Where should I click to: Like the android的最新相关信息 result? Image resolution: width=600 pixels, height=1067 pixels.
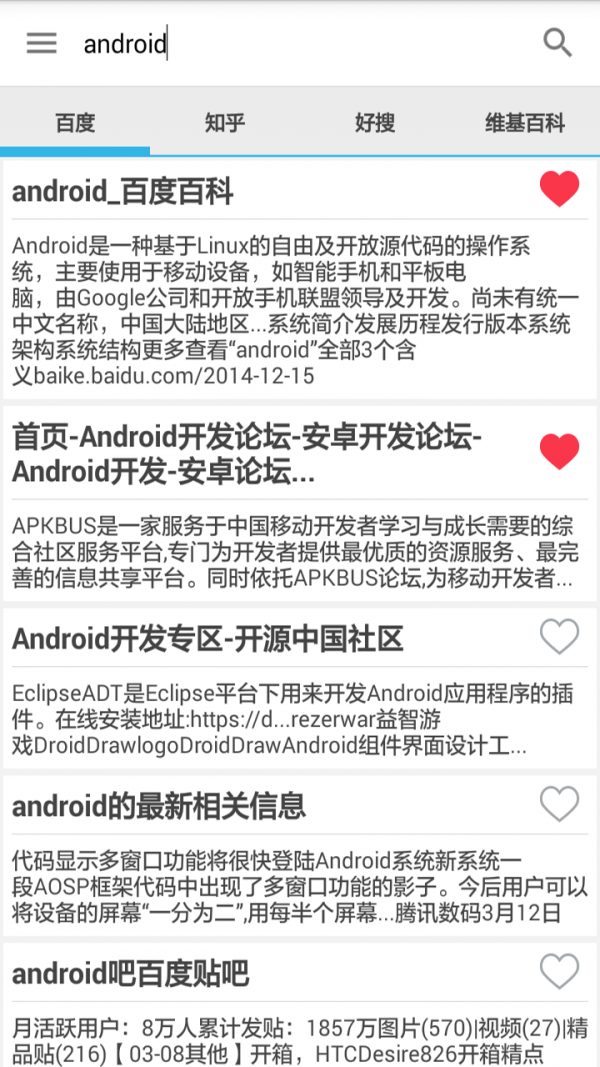(x=559, y=803)
